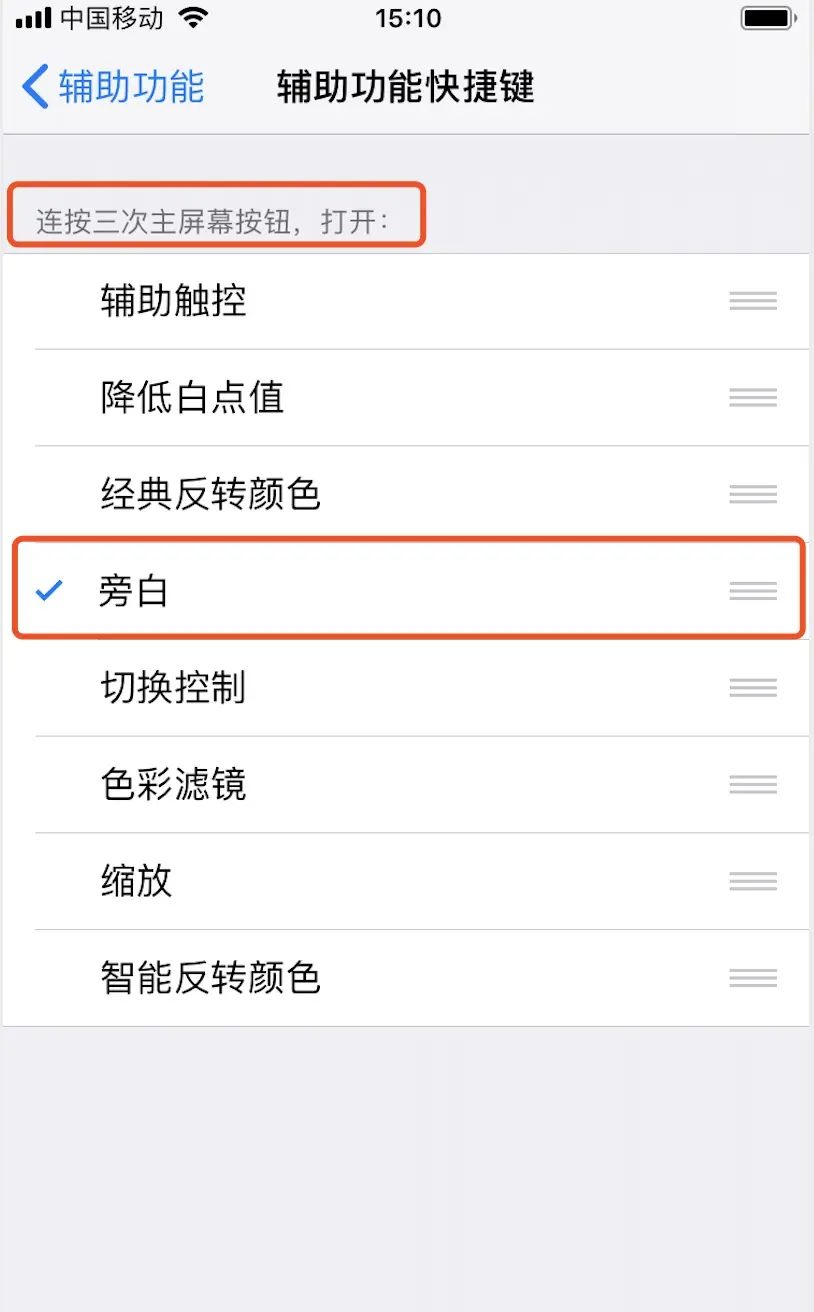Enable 色彩滤镜 shortcut option
The height and width of the screenshot is (1312, 814).
[406, 785]
